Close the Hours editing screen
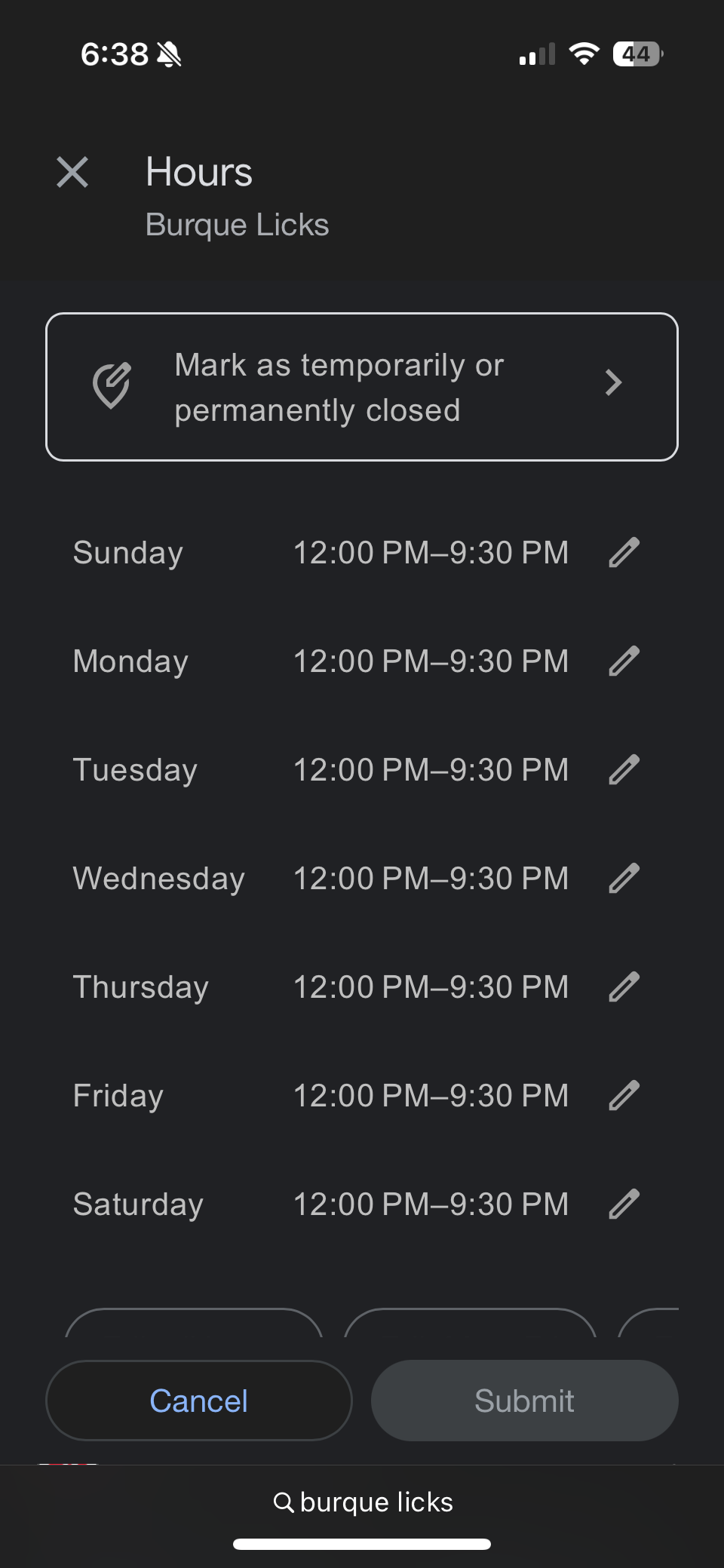This screenshot has width=724, height=1568. [x=72, y=172]
